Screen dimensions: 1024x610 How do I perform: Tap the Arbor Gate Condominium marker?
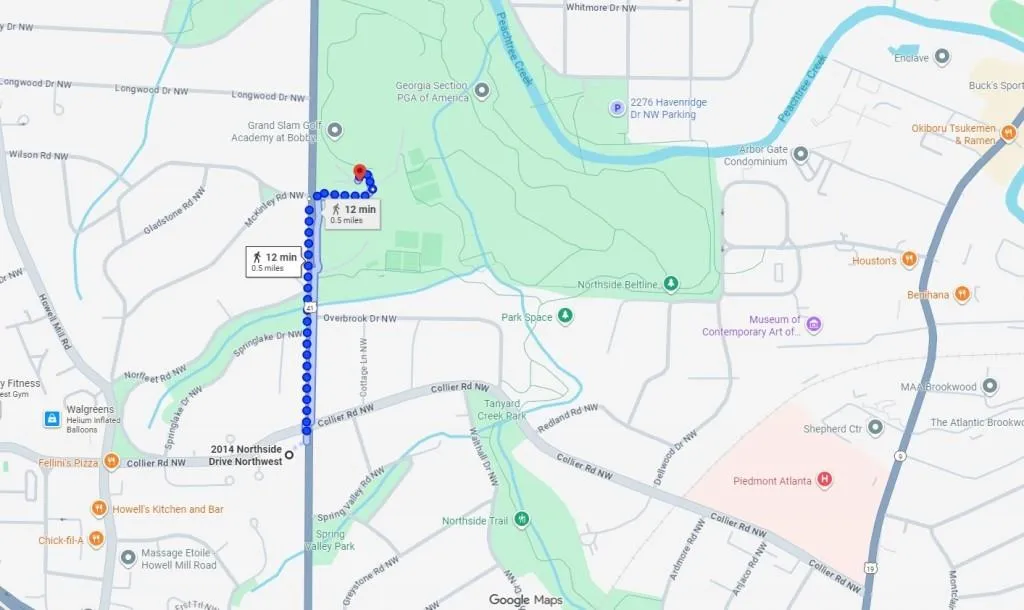[x=800, y=155]
